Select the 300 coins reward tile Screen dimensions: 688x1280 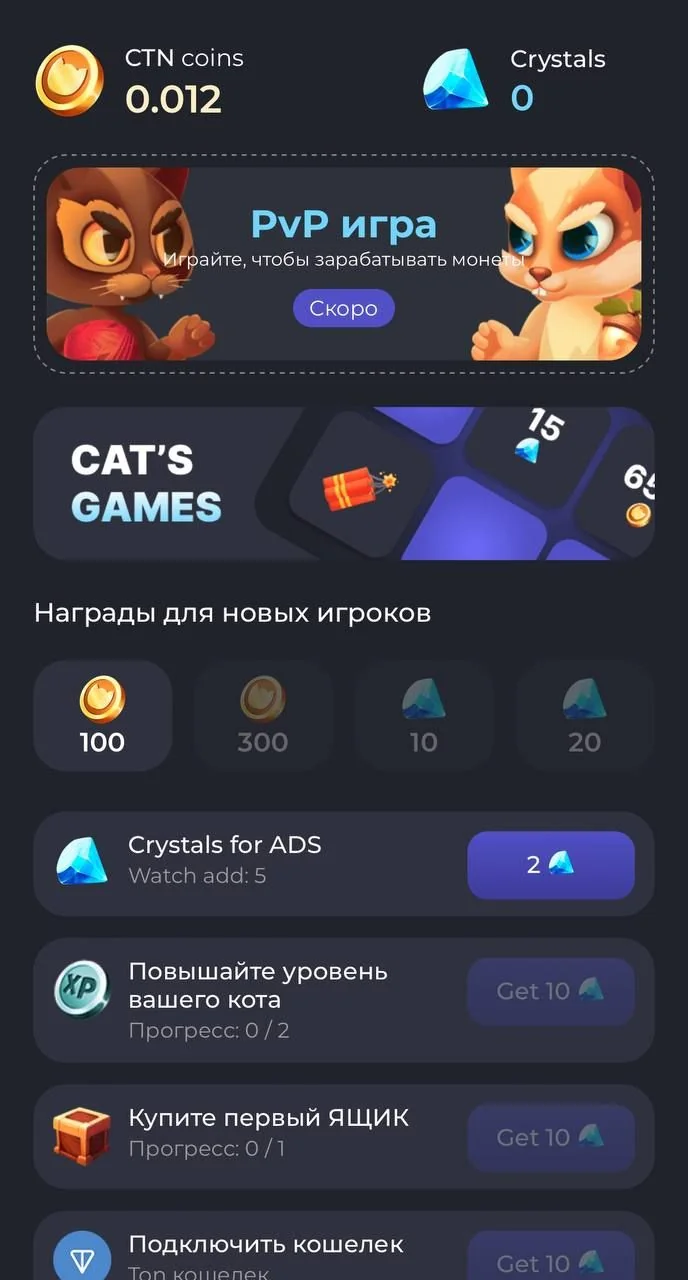coord(263,715)
